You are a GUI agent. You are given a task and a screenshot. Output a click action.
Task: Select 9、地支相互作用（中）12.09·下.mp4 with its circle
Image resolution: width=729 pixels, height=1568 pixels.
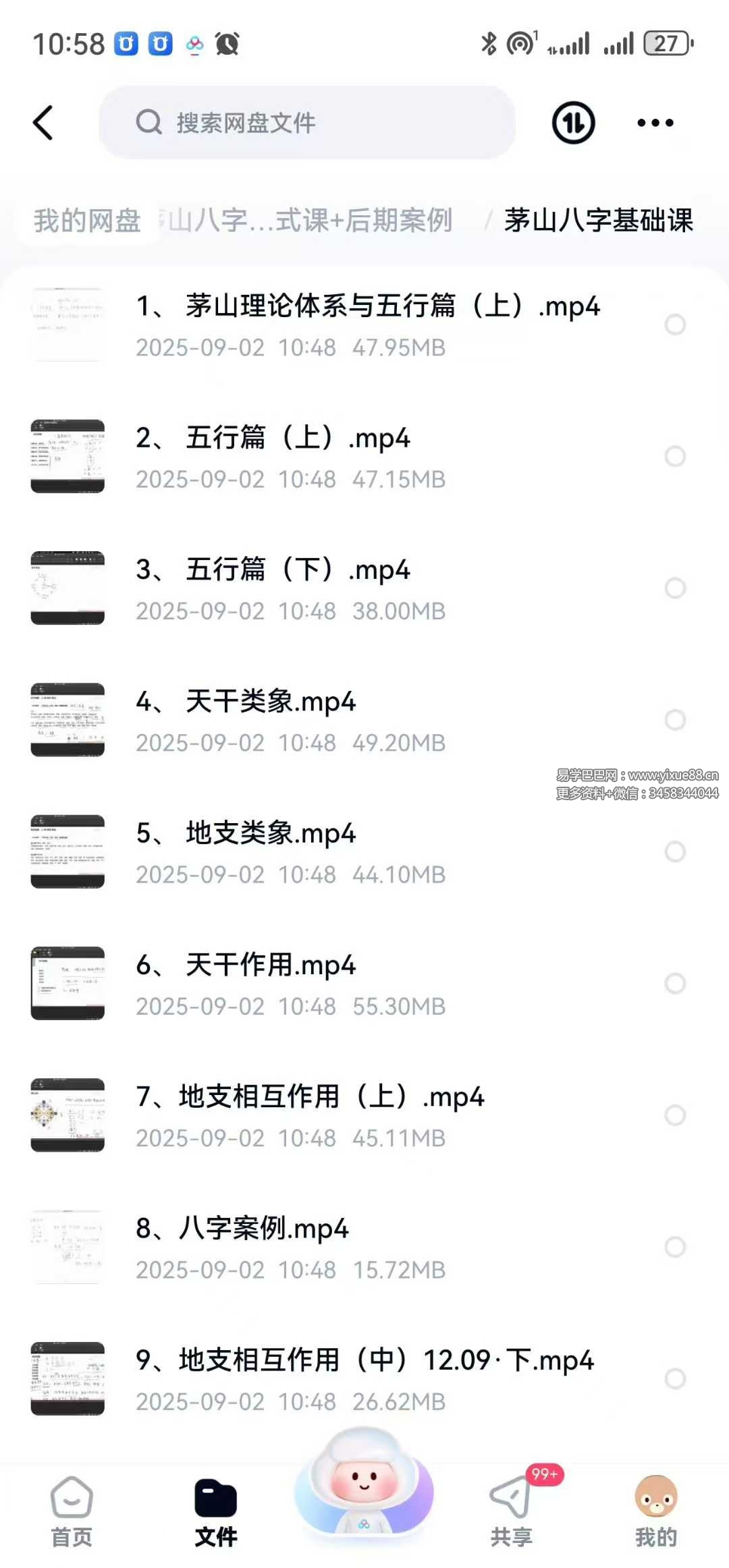pos(675,1378)
